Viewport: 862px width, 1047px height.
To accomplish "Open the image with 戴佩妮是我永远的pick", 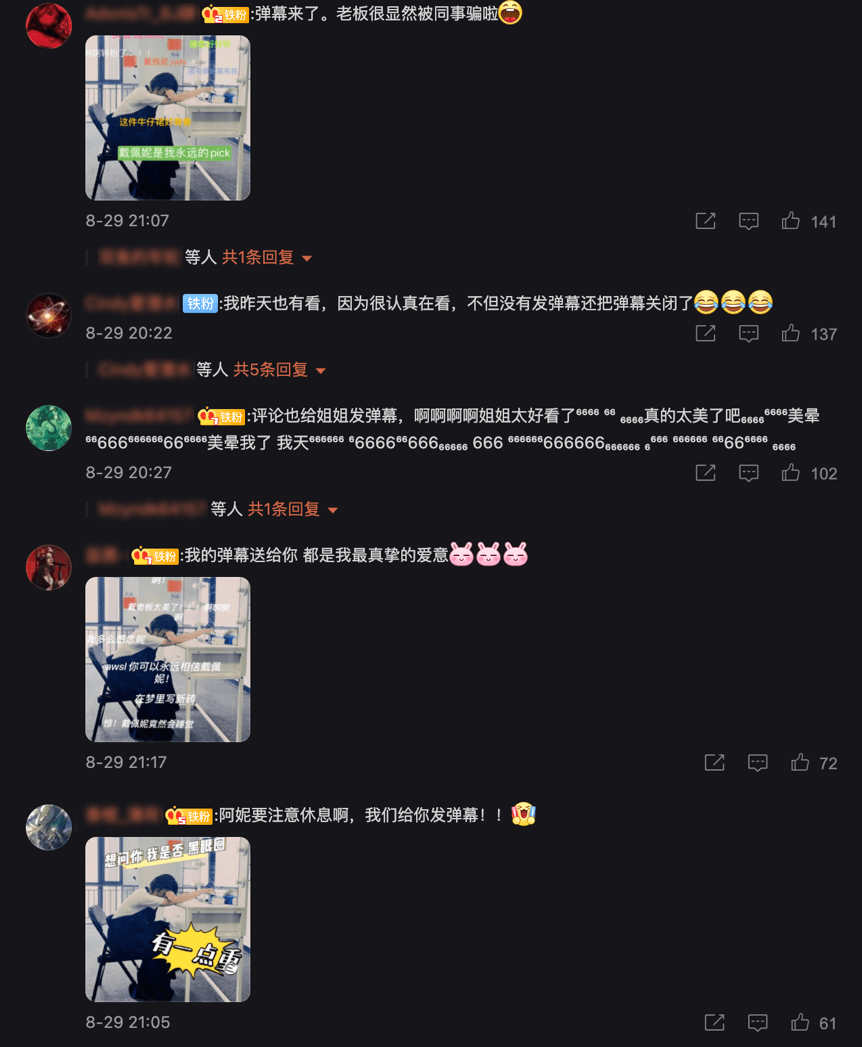I will [x=167, y=118].
